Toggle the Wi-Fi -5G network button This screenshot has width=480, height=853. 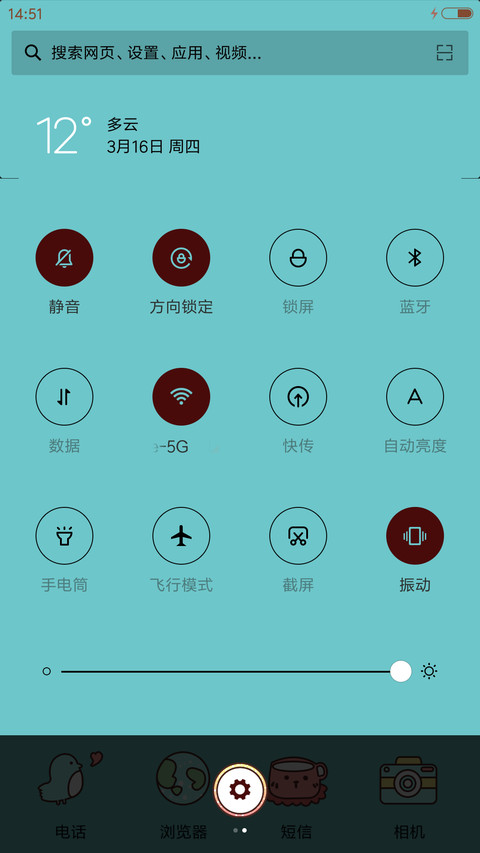coord(181,397)
